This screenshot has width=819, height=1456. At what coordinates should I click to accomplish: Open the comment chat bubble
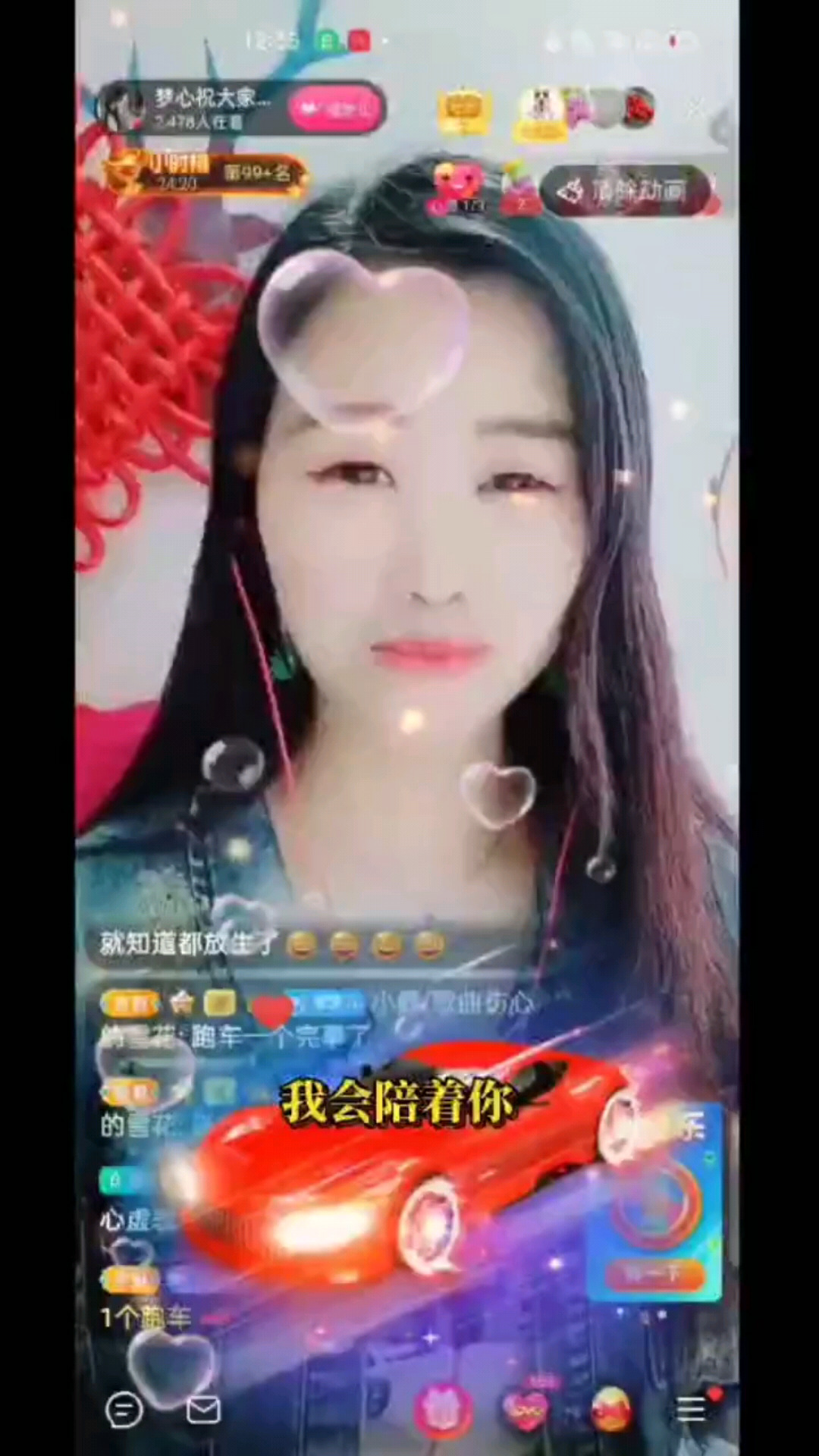point(124,1410)
